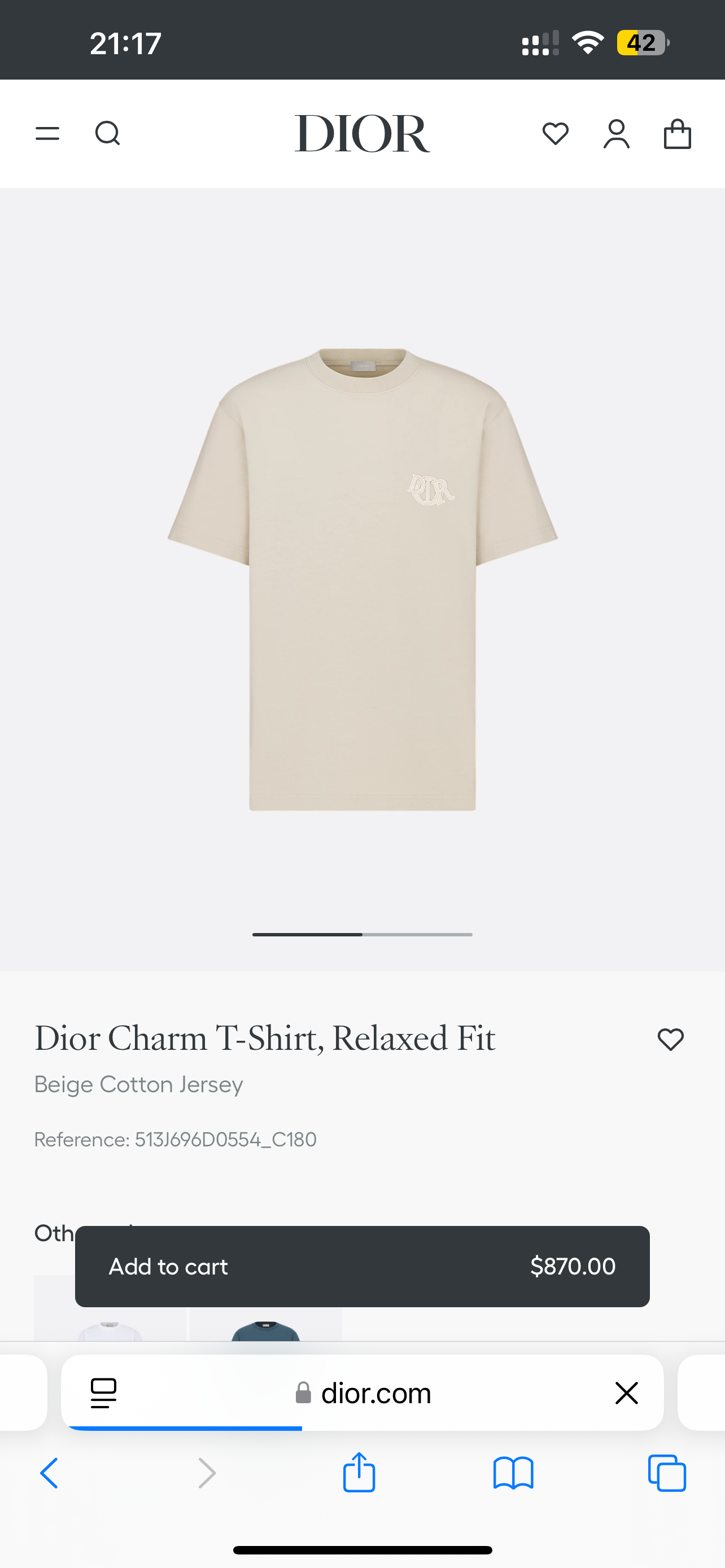Go back to the previous page
725x1568 pixels.
(x=49, y=1473)
